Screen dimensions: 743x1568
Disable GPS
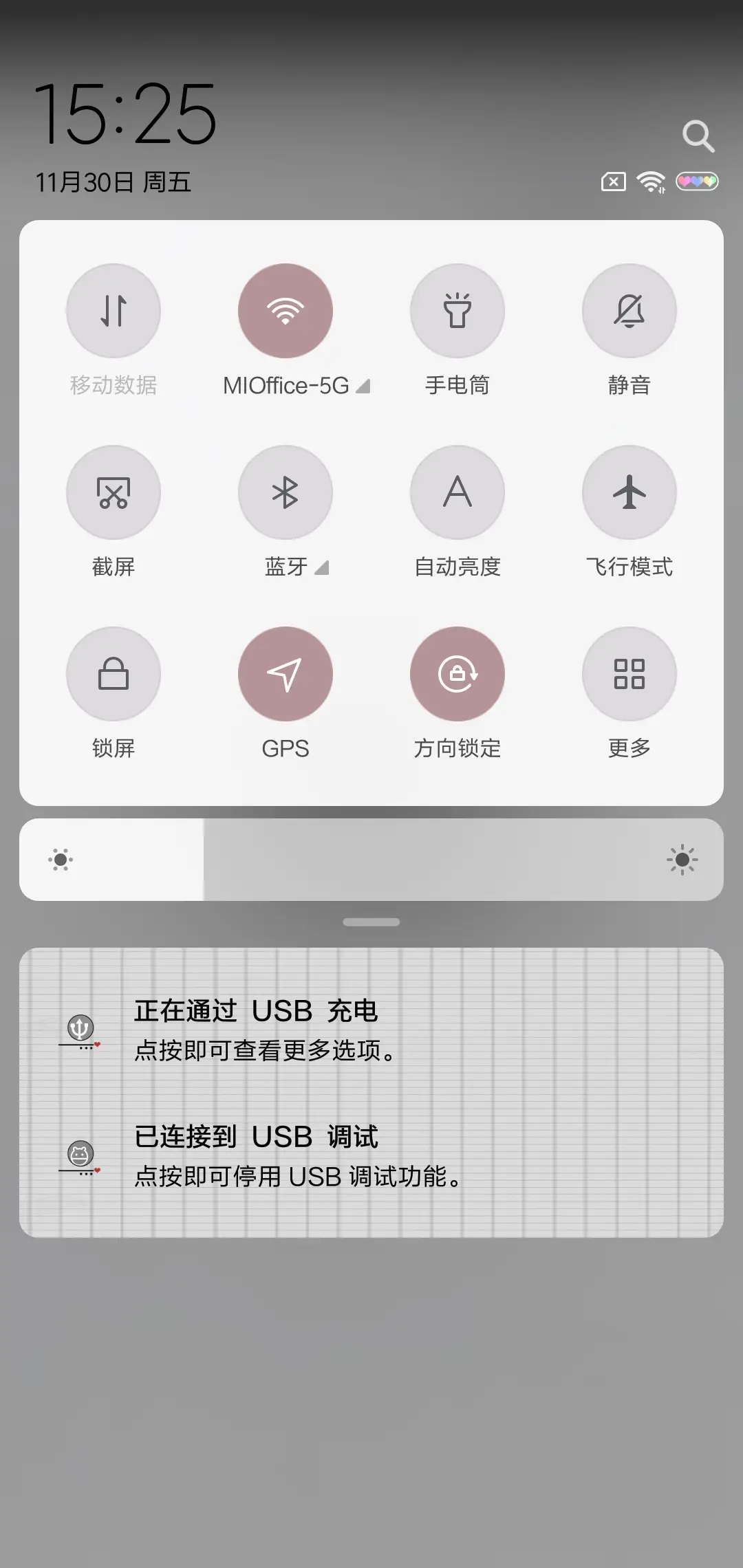(x=285, y=674)
